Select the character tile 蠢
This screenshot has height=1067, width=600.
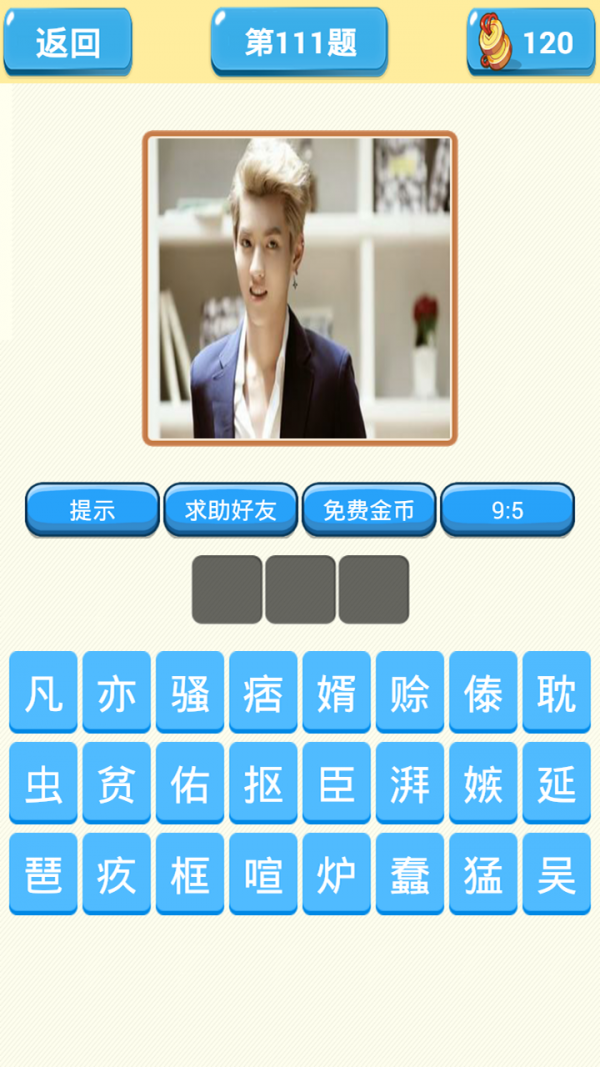click(410, 874)
